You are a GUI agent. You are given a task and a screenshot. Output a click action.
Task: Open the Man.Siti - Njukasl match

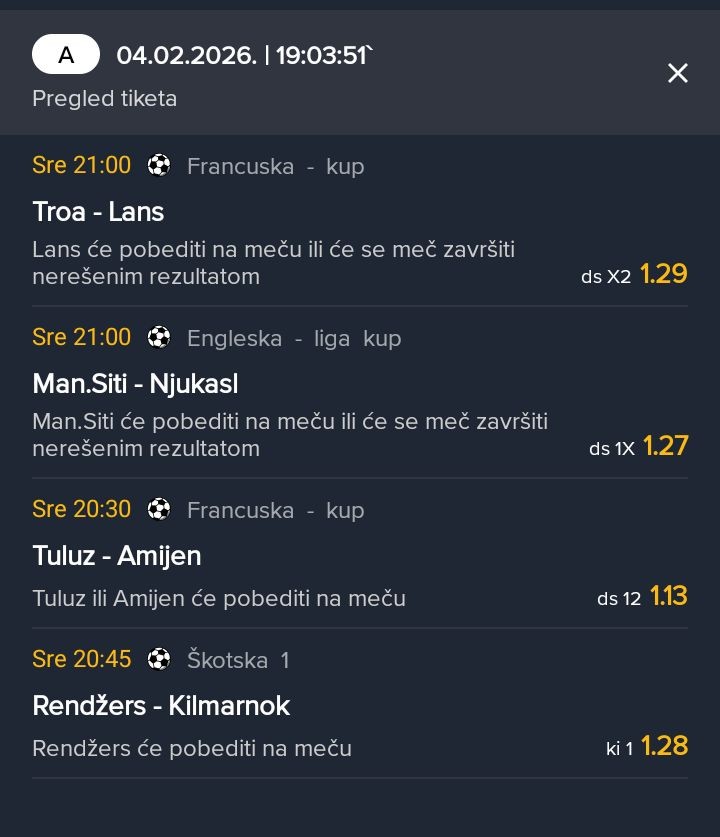click(135, 384)
